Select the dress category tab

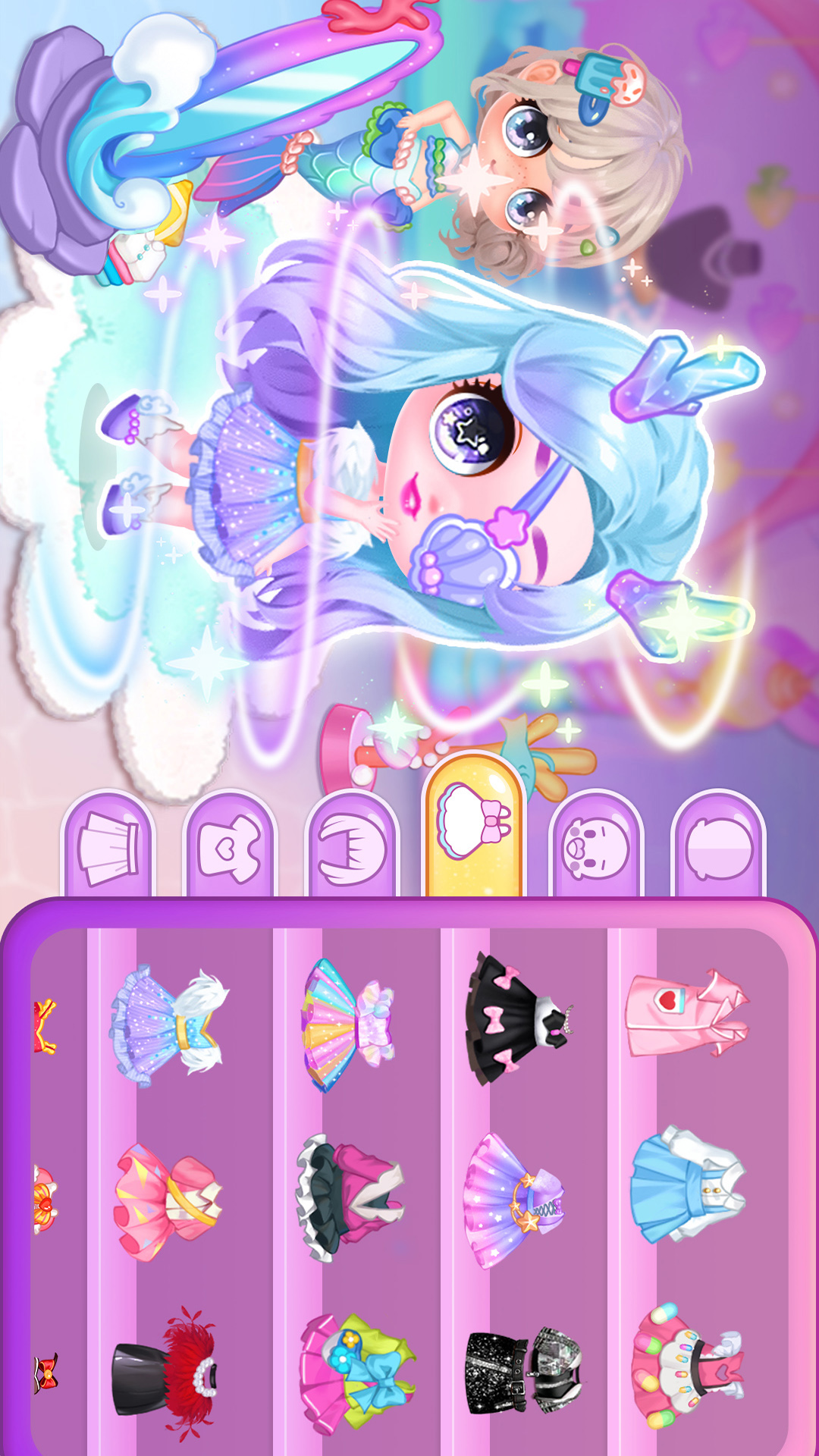point(474,830)
